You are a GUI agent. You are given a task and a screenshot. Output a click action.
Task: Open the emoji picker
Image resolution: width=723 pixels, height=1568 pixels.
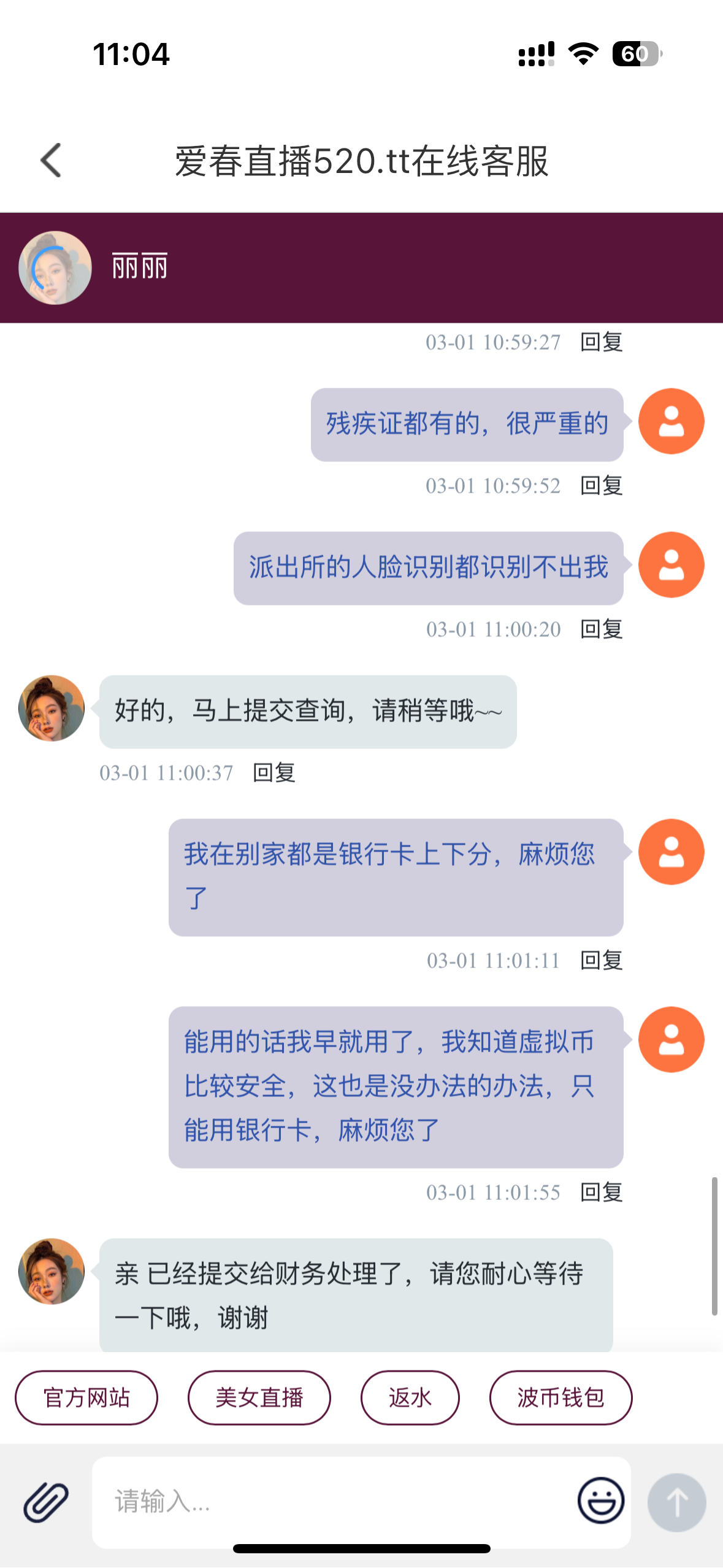pos(600,1501)
